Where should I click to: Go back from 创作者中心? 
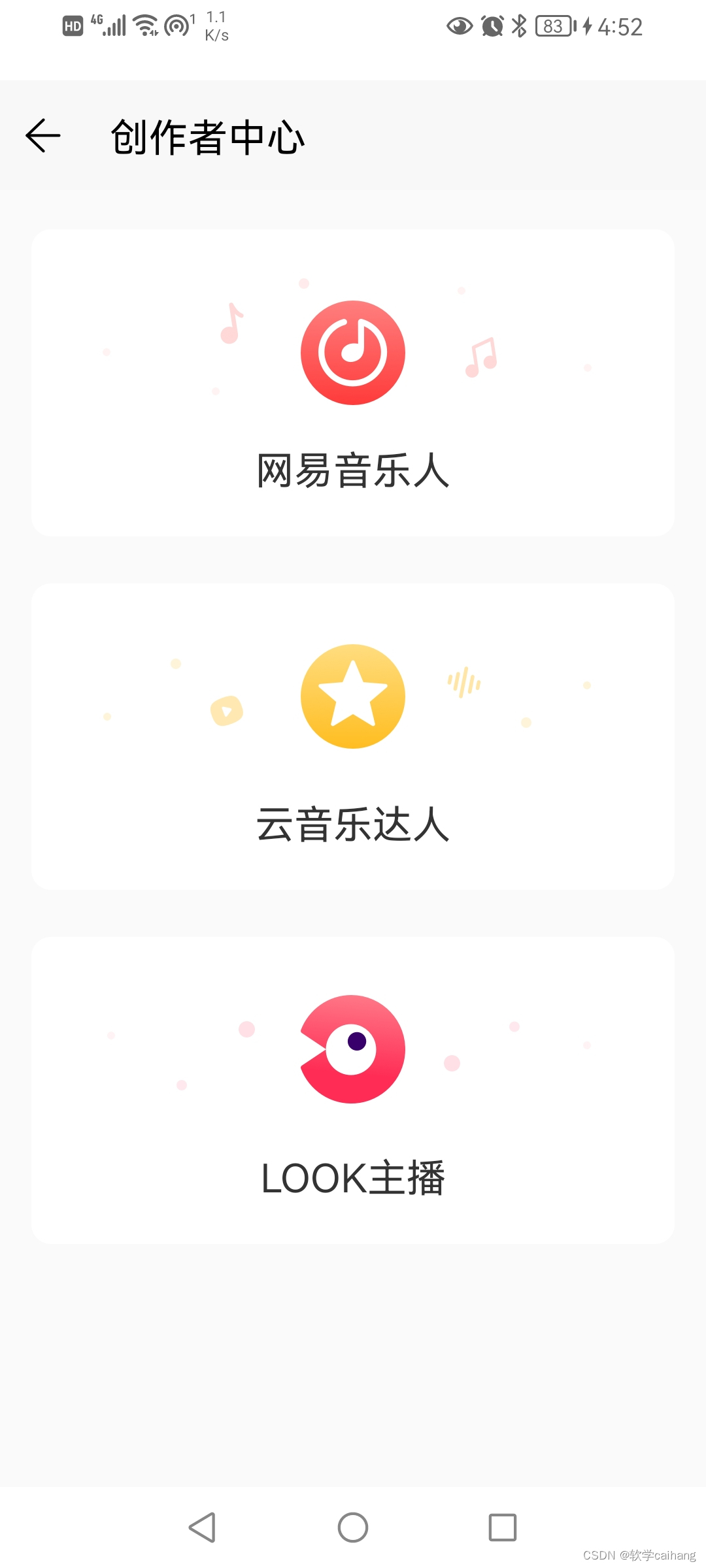coord(43,136)
